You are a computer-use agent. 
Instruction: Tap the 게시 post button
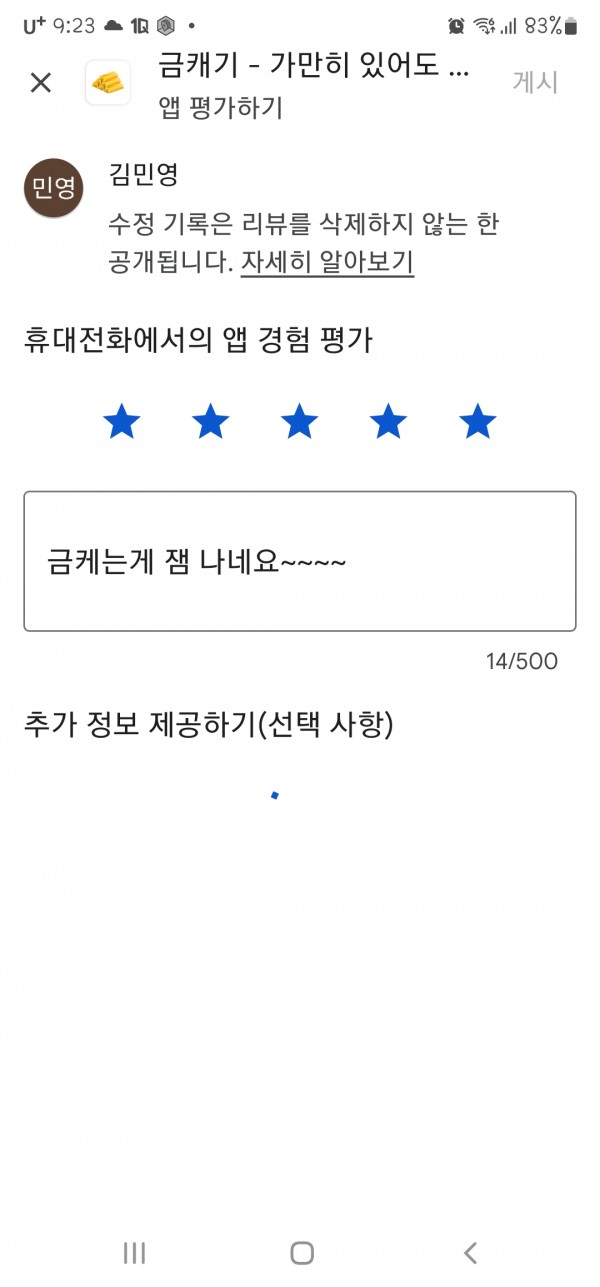(x=535, y=82)
